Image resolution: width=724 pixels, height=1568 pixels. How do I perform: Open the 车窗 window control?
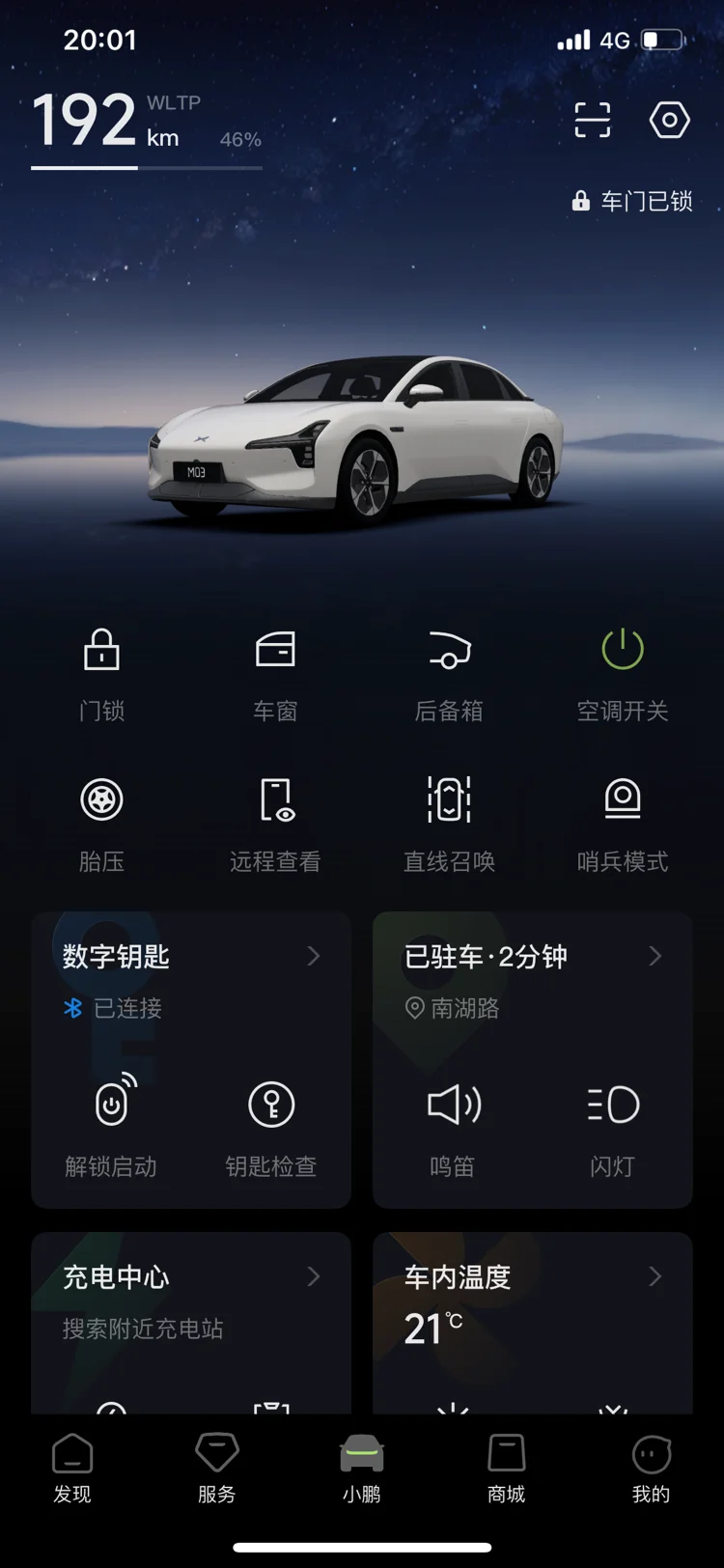[x=275, y=674]
